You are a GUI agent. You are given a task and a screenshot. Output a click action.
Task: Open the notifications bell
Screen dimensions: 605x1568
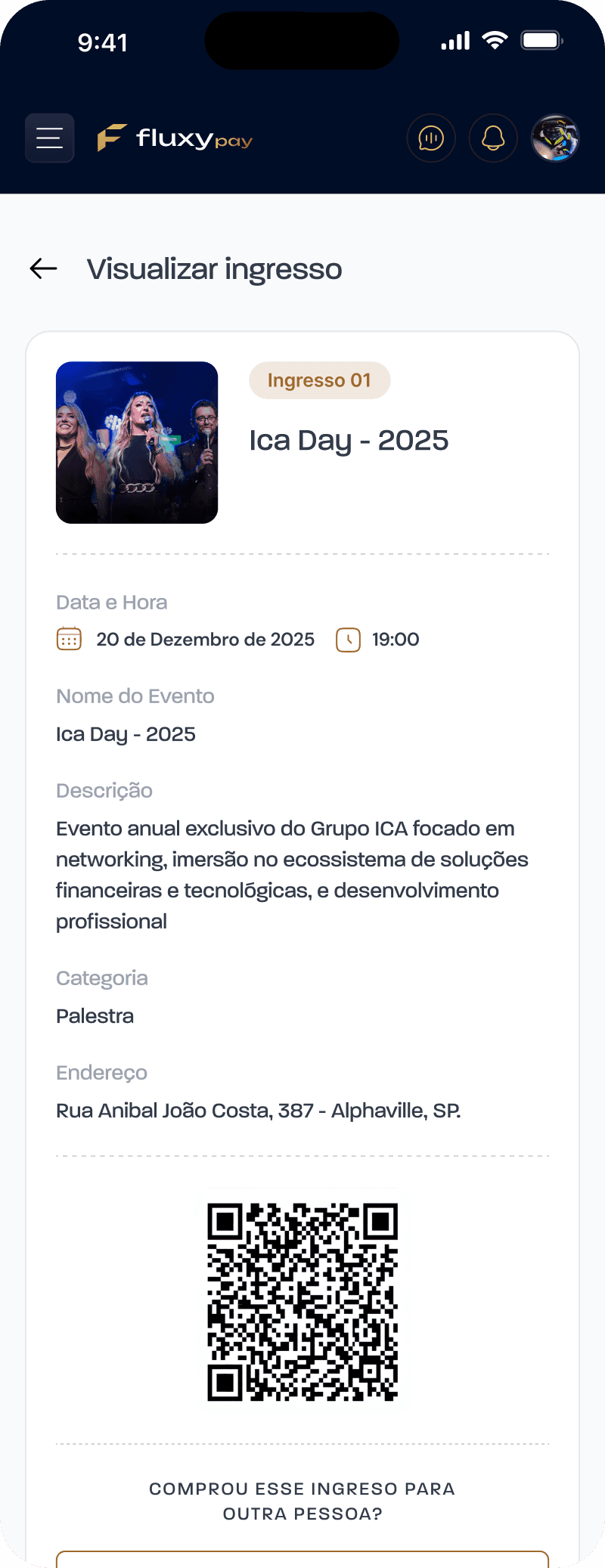click(493, 138)
